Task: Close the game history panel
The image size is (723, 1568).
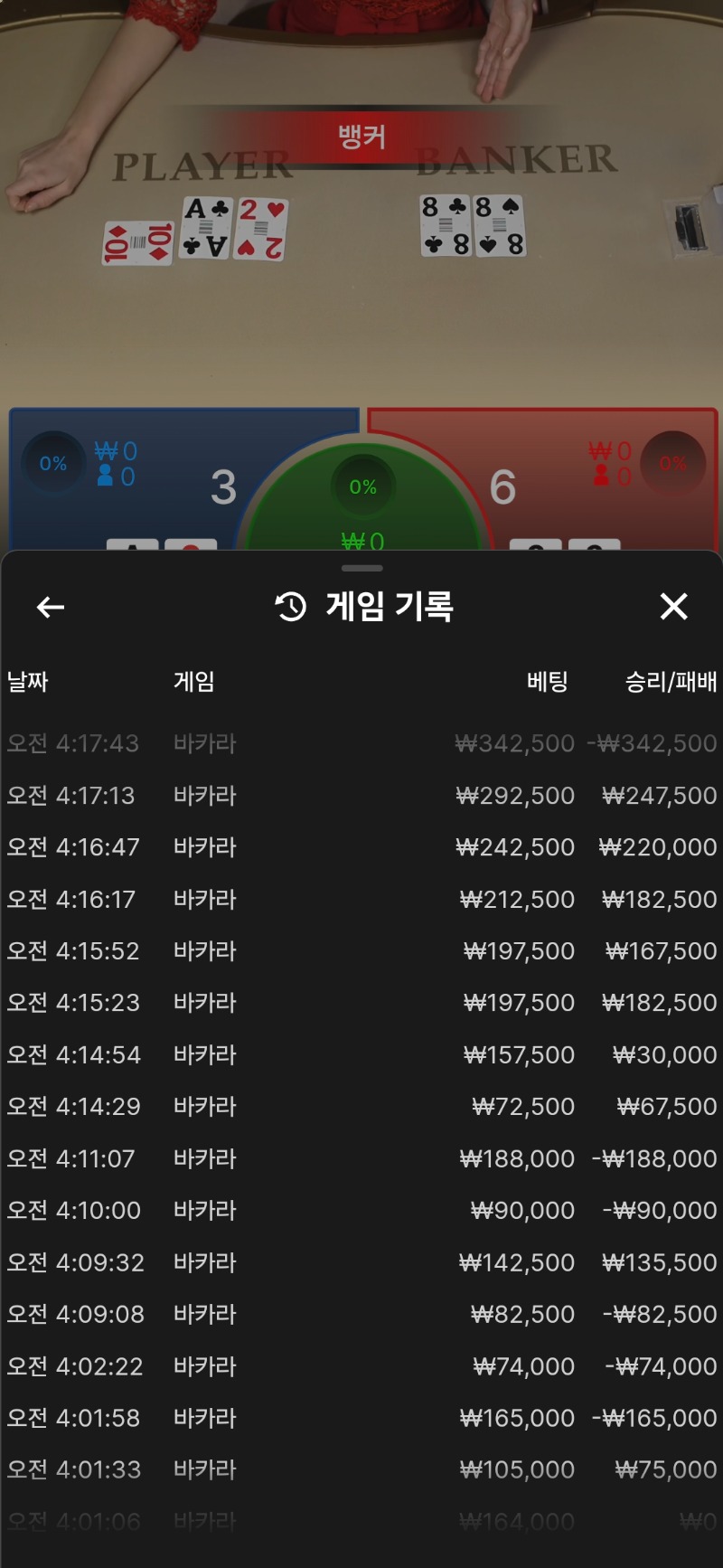Action: click(673, 606)
